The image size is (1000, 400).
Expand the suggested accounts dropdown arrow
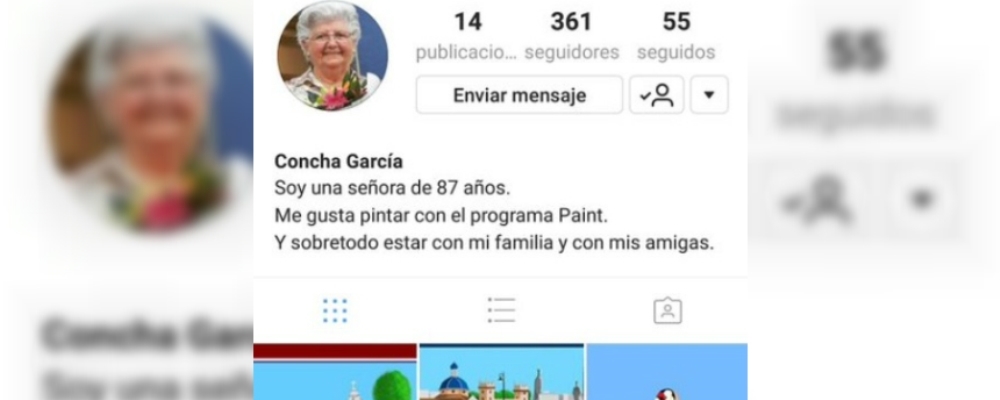709,96
